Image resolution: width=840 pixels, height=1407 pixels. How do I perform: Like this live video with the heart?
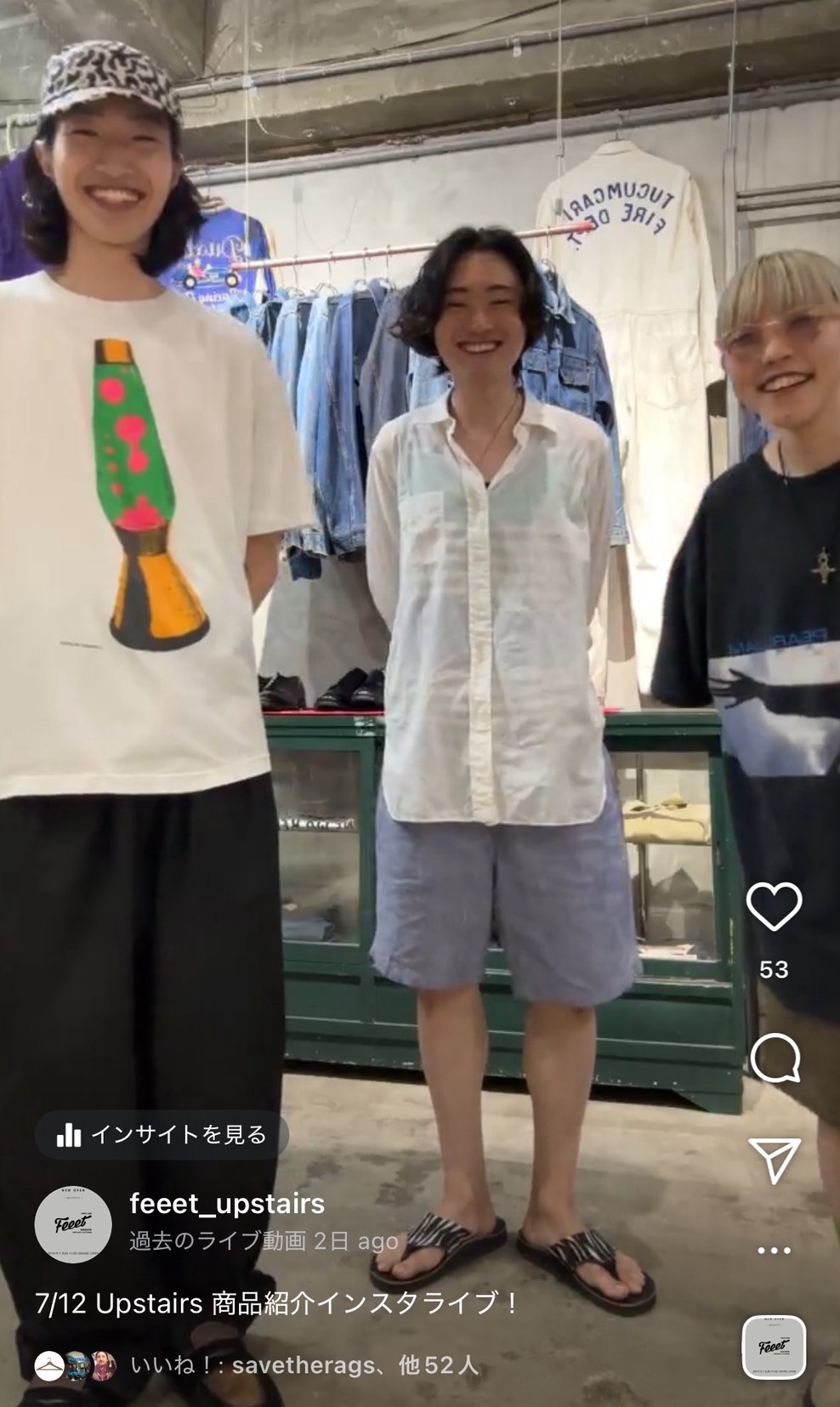(774, 906)
